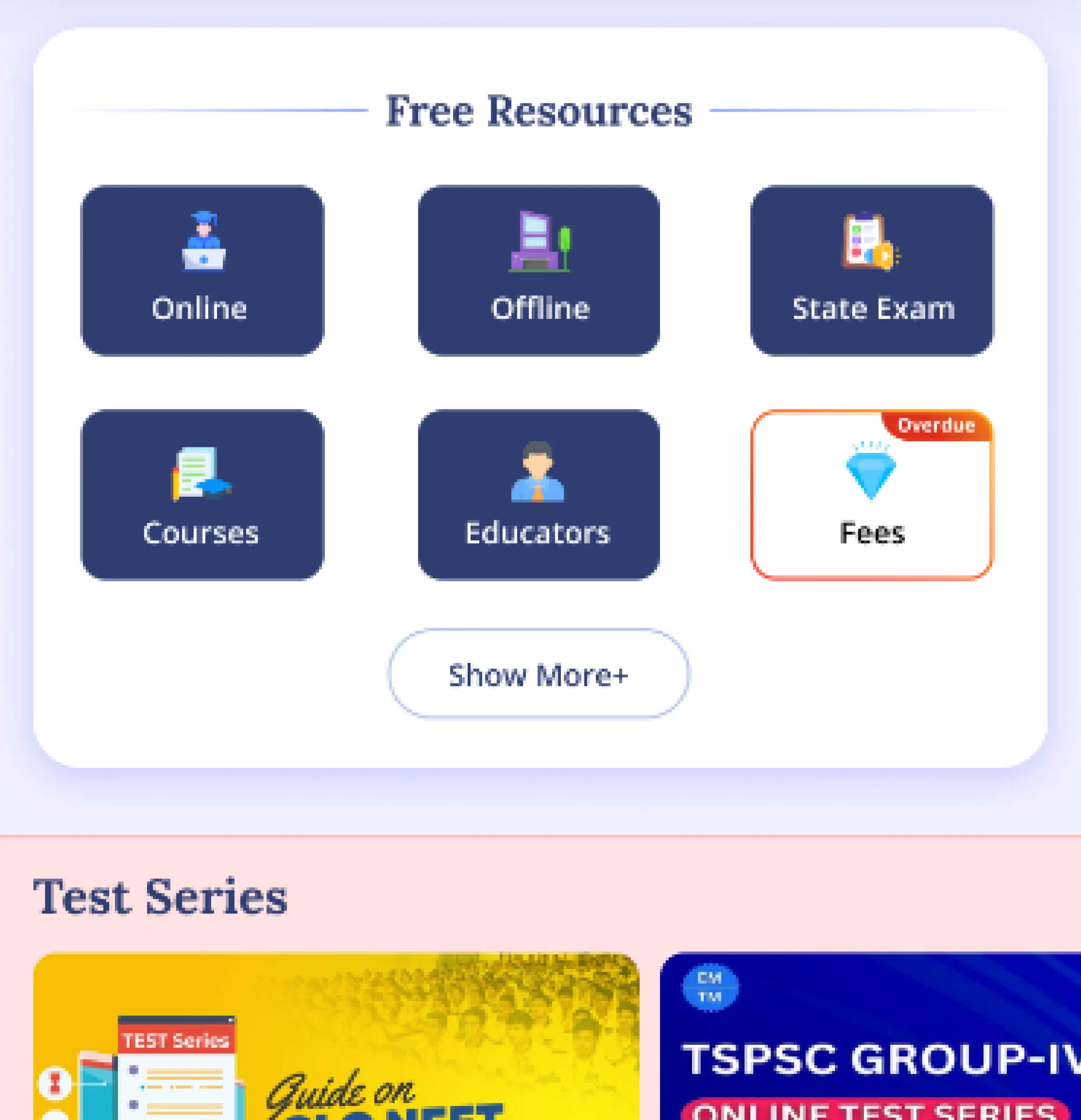Click the Courses study notes icon
Image resolution: width=1081 pixels, height=1120 pixels.
pyautogui.click(x=201, y=474)
